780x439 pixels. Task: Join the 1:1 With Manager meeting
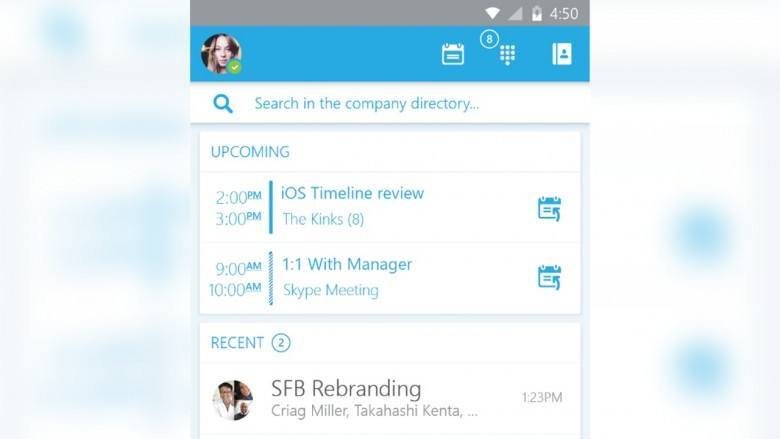[549, 277]
